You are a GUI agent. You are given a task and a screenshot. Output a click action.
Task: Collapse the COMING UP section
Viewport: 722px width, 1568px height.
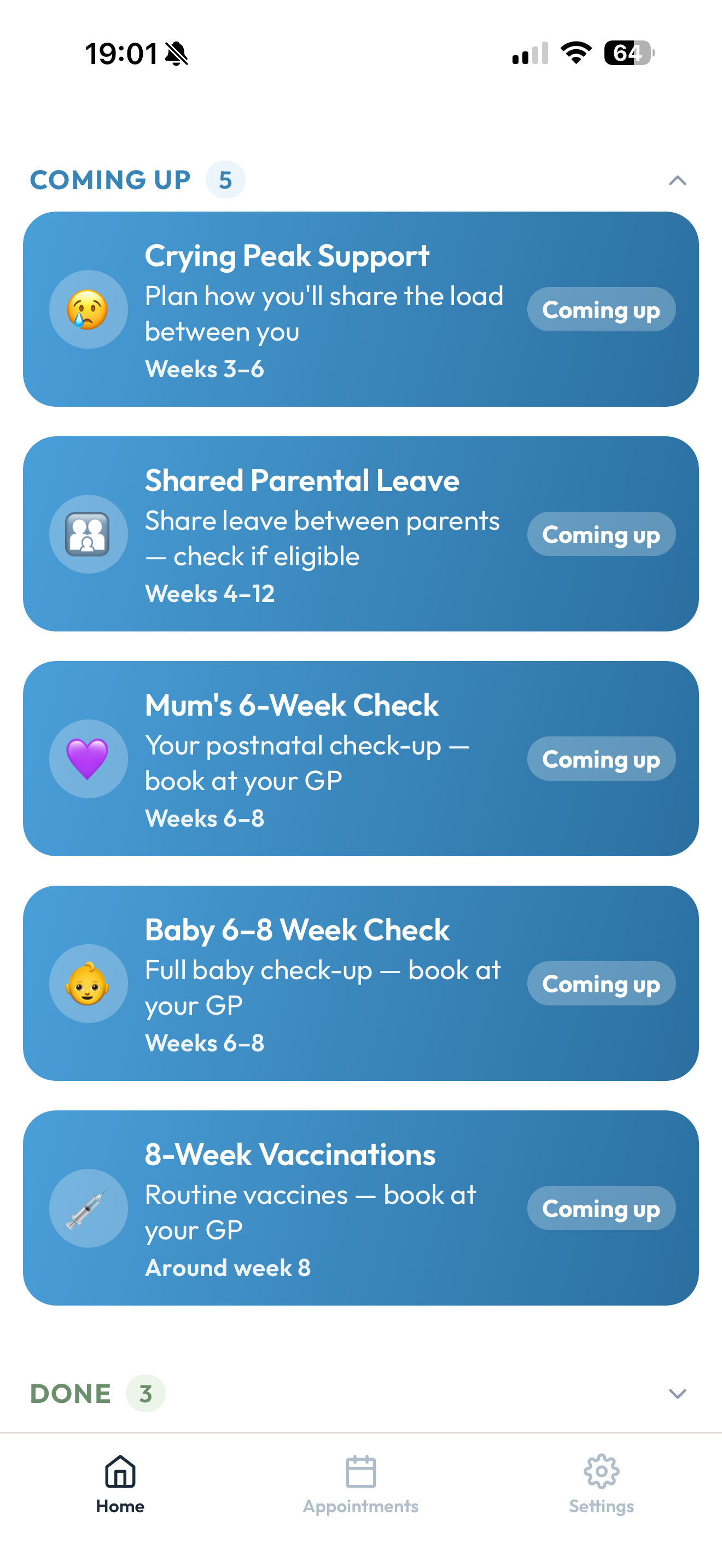pyautogui.click(x=678, y=179)
